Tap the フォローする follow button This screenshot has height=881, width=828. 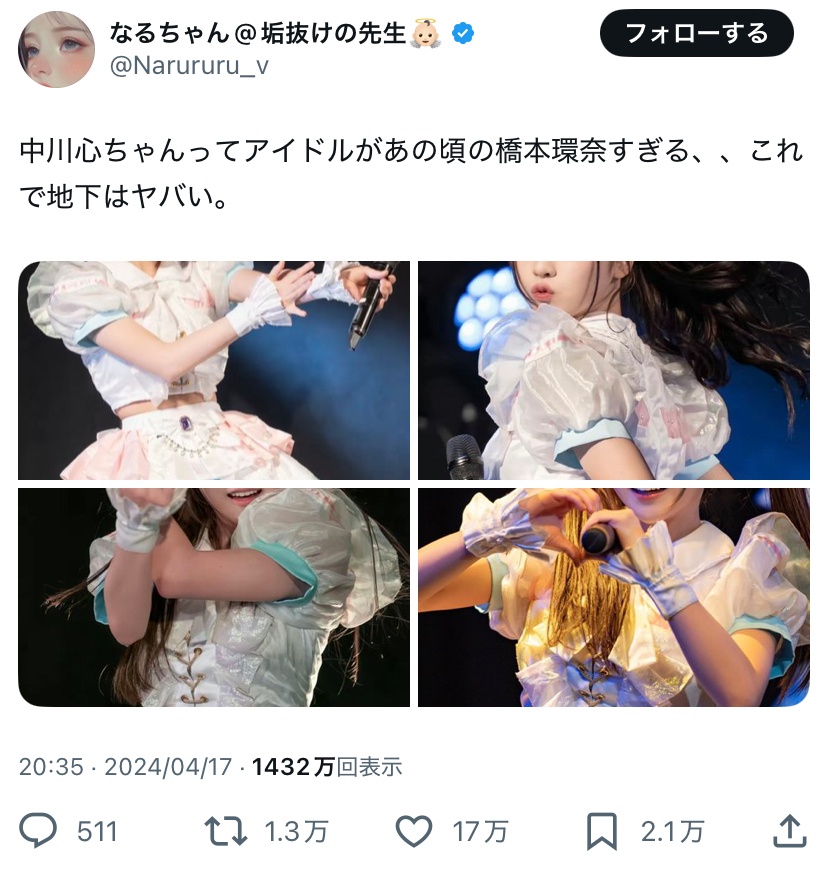[696, 34]
